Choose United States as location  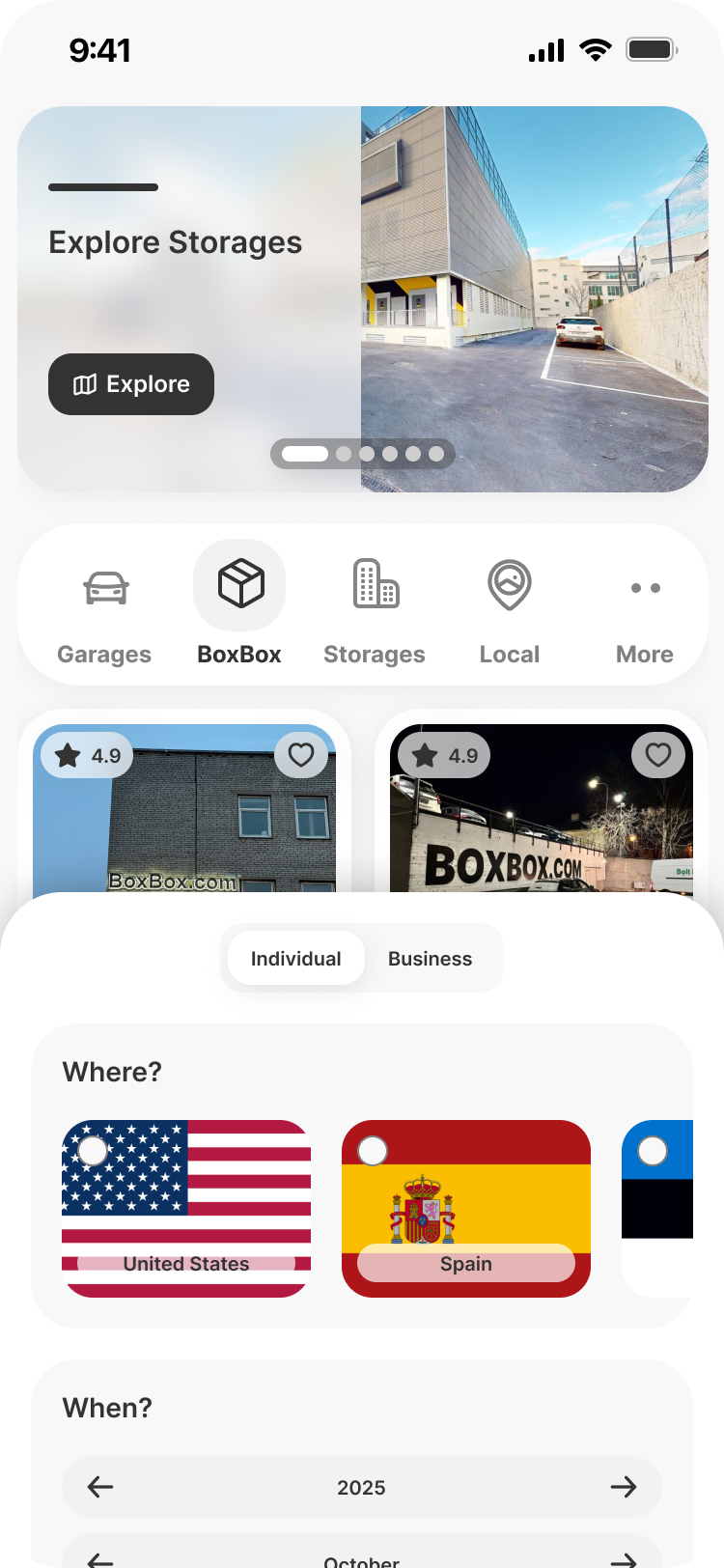[186, 1208]
